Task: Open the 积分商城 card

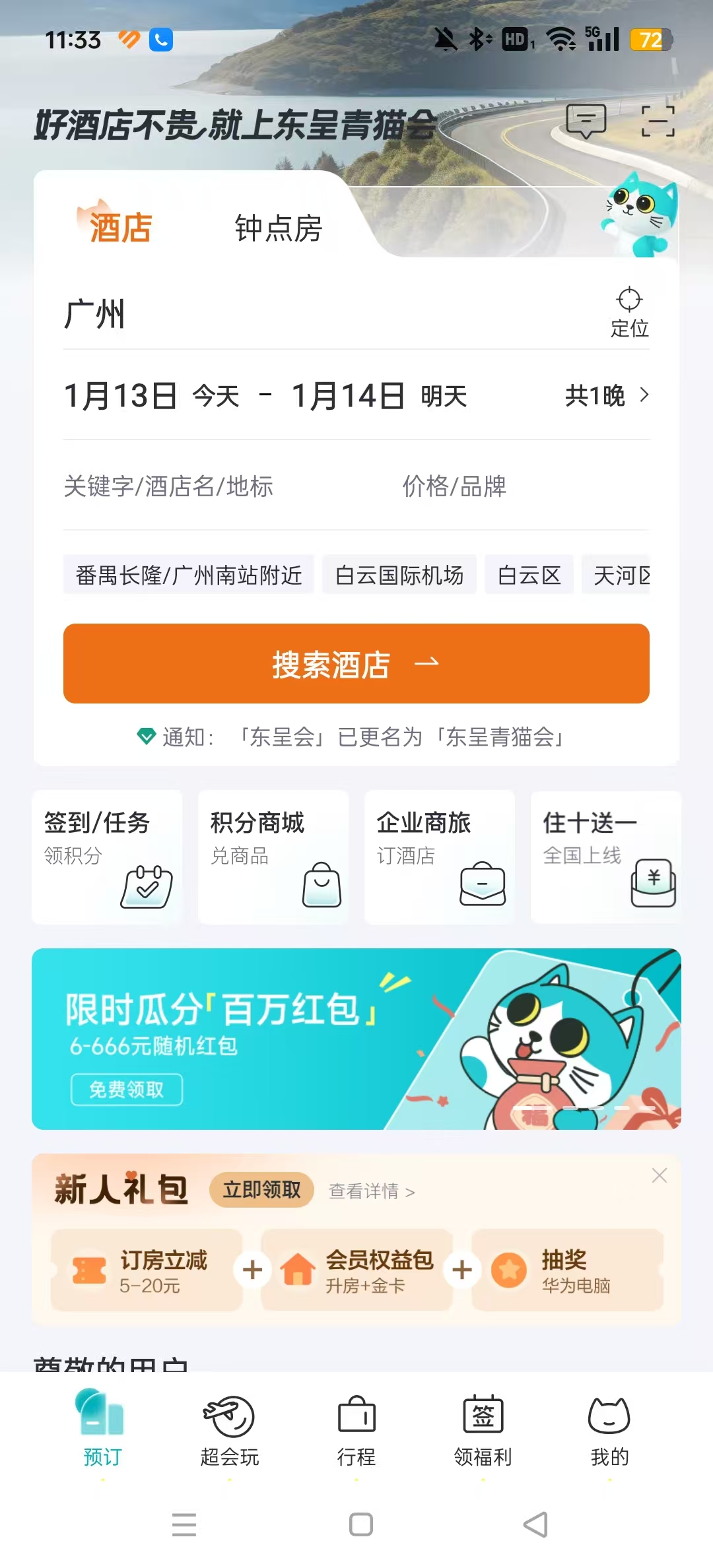Action: [273, 857]
